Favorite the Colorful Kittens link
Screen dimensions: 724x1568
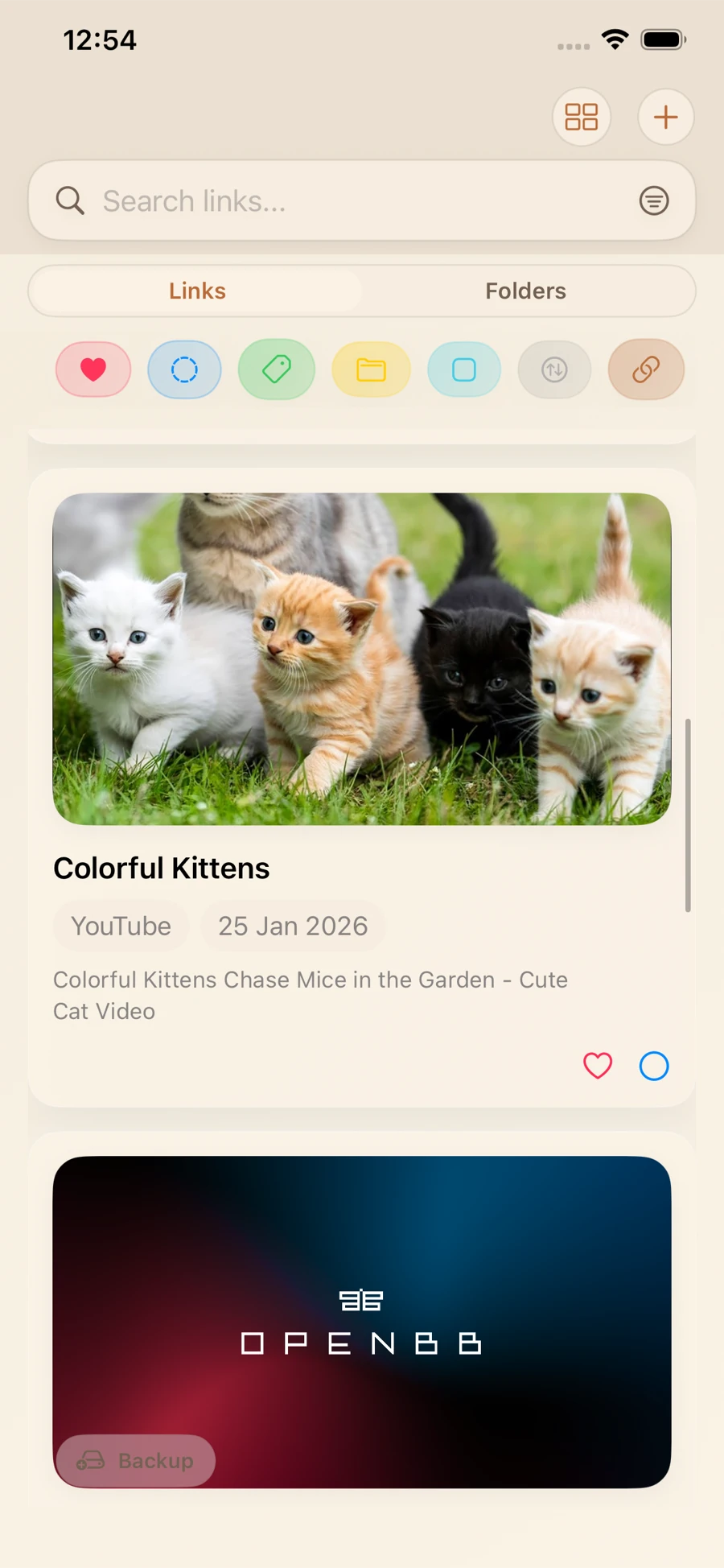click(x=598, y=1066)
